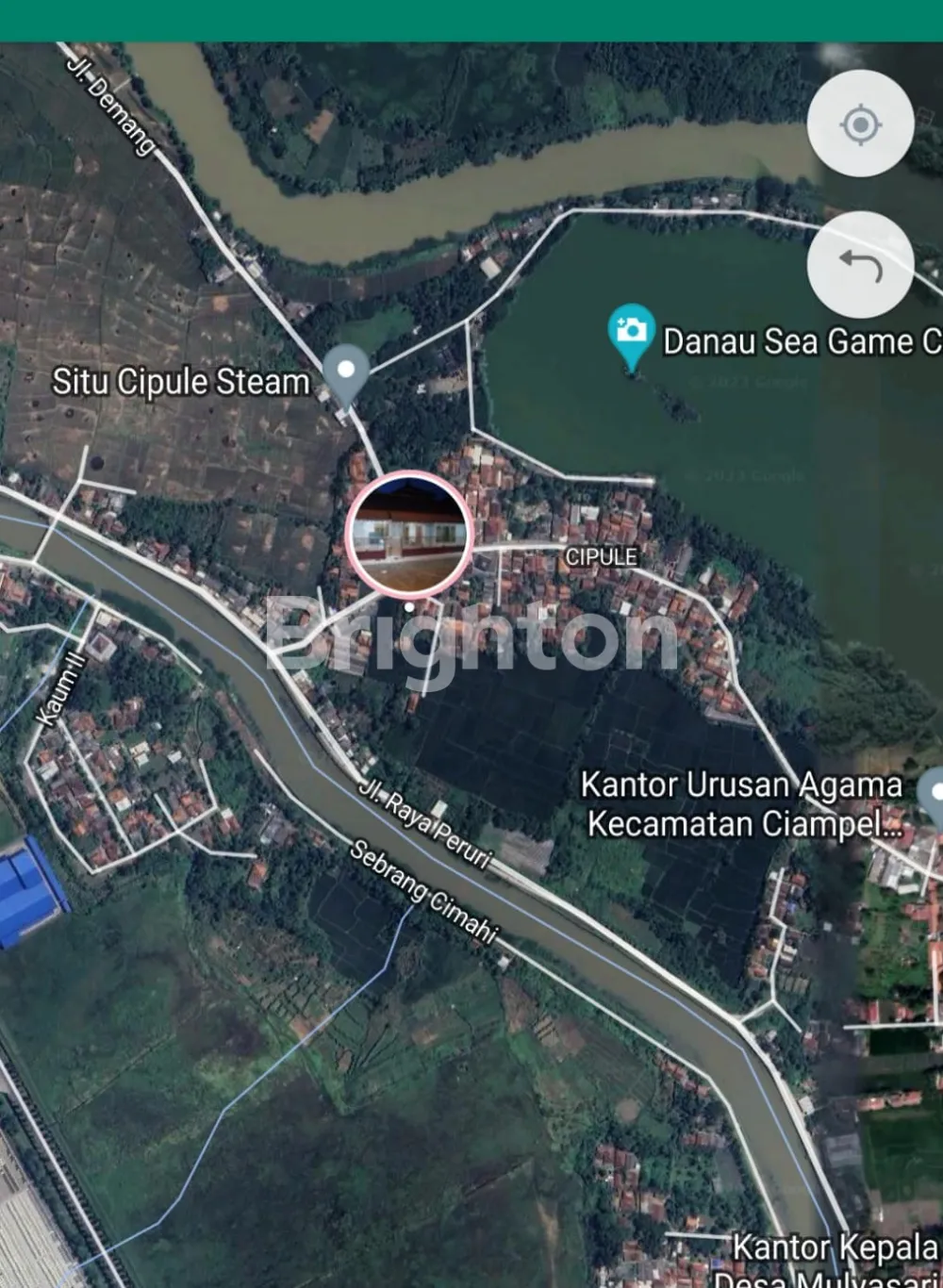
Task: Open the Danau Sea Game camera marker
Action: click(632, 332)
